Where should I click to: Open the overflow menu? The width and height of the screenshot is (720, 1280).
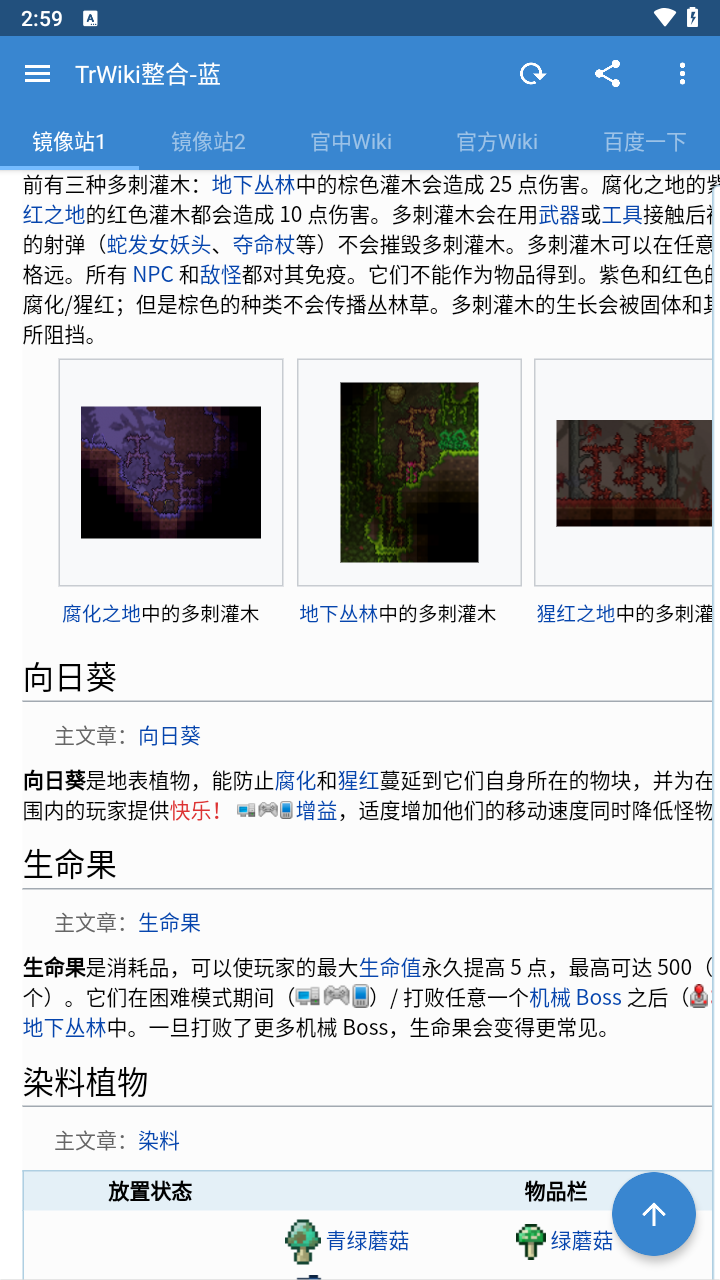[682, 74]
